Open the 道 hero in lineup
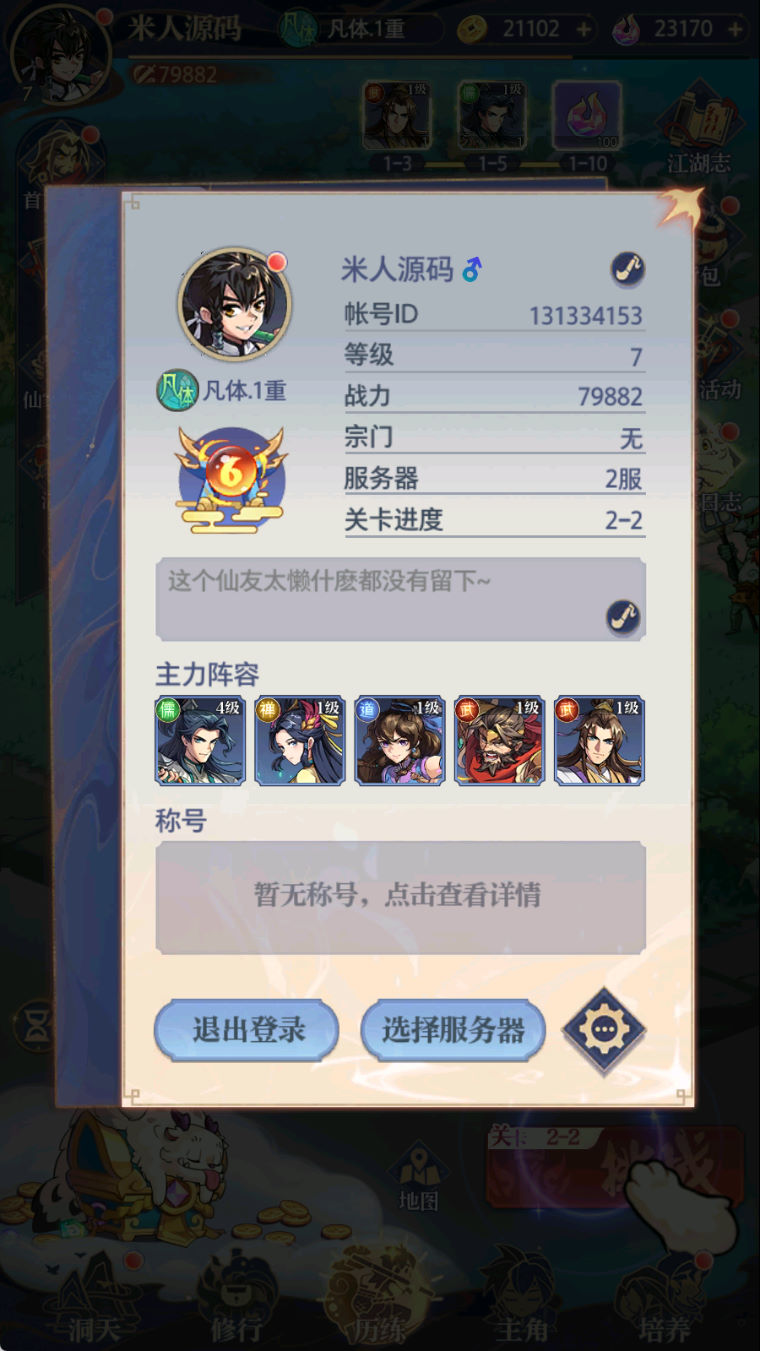Viewport: 760px width, 1351px height. (x=400, y=741)
